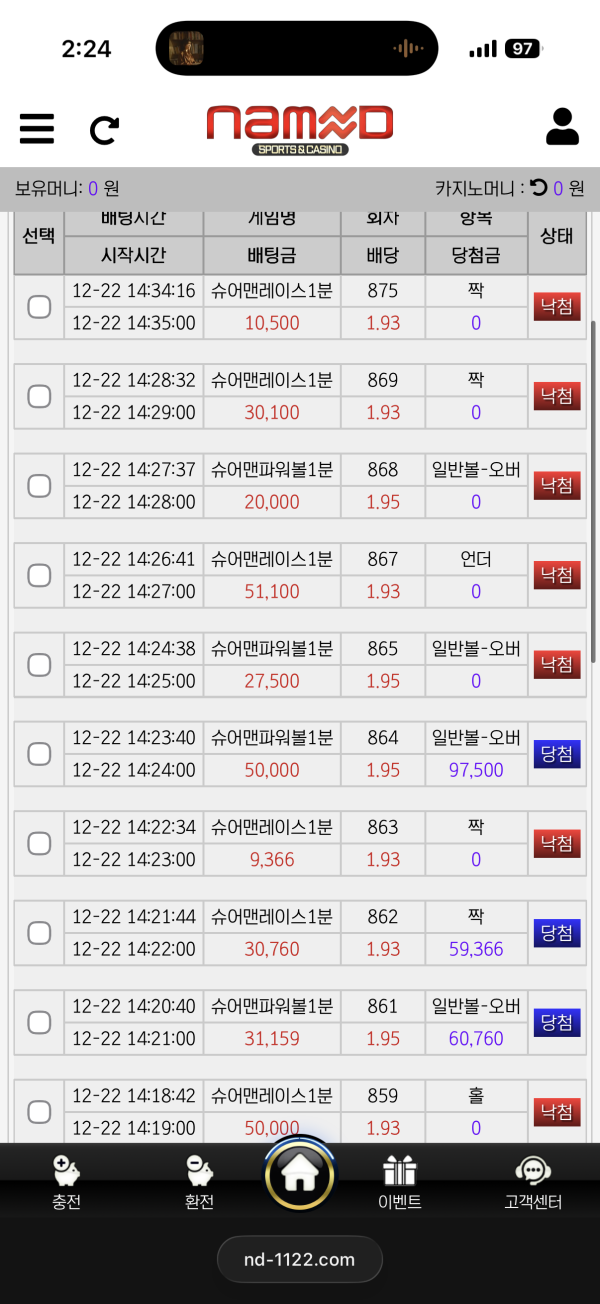Go to 환전 withdrawal tab
600x1304 pixels.
point(199,1183)
